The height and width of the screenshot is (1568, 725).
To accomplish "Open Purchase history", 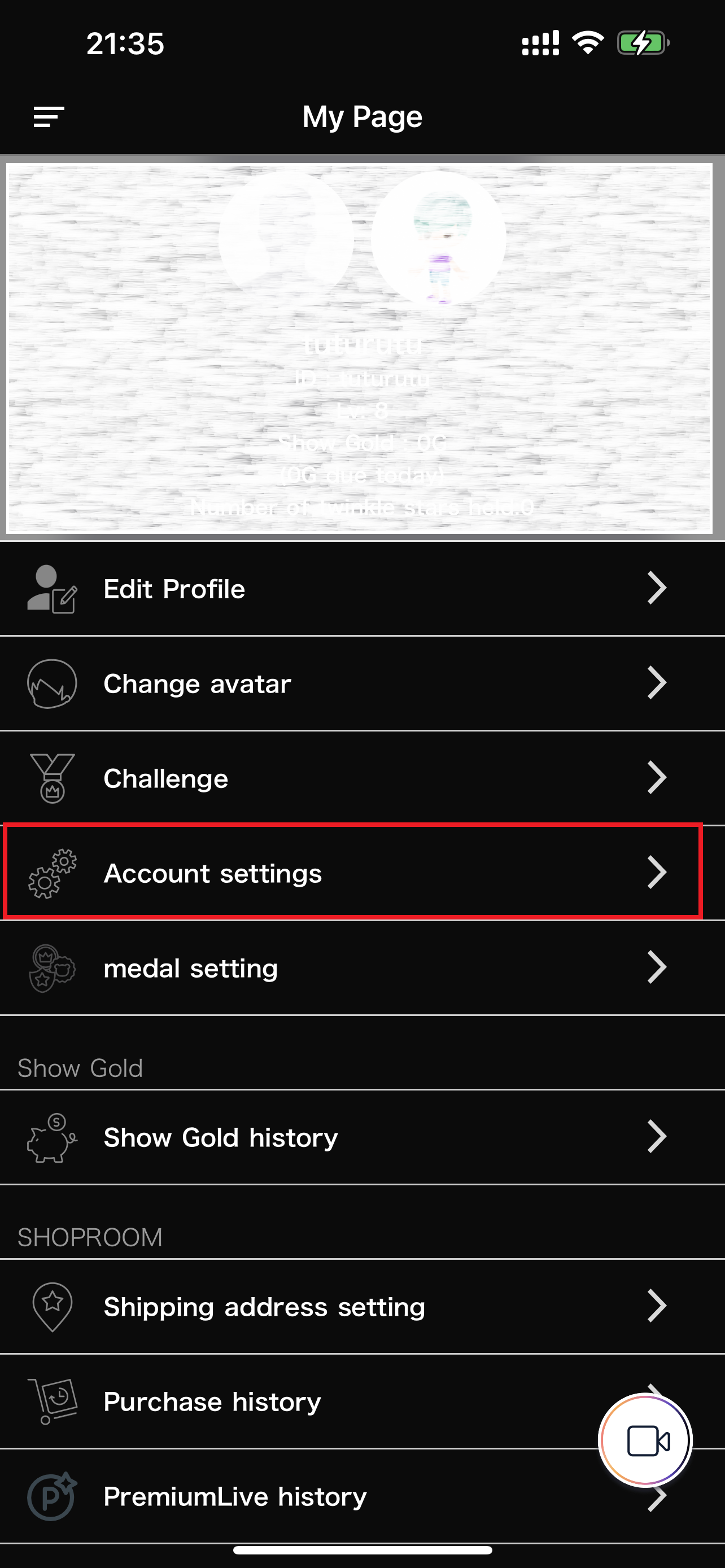I will [x=362, y=1402].
